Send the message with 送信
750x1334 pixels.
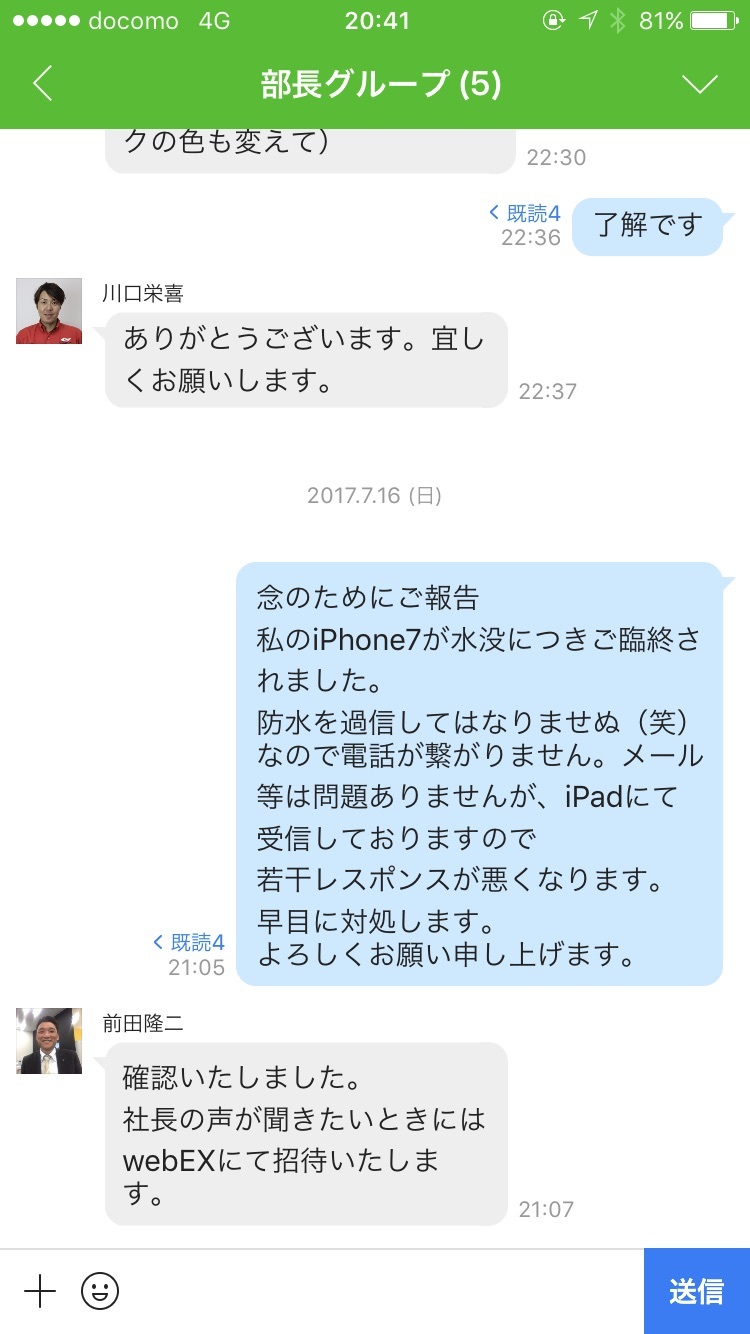click(696, 1292)
